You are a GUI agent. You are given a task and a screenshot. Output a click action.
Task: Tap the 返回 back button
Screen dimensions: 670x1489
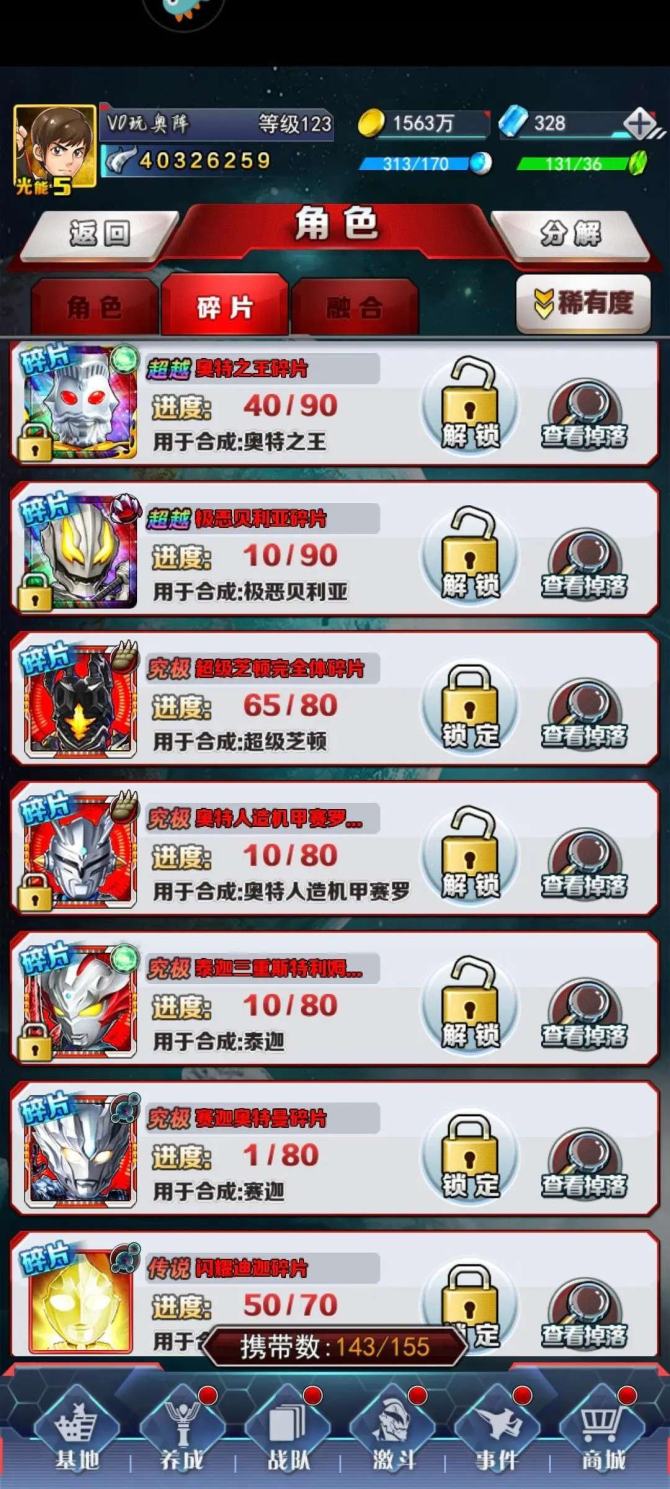click(98, 233)
